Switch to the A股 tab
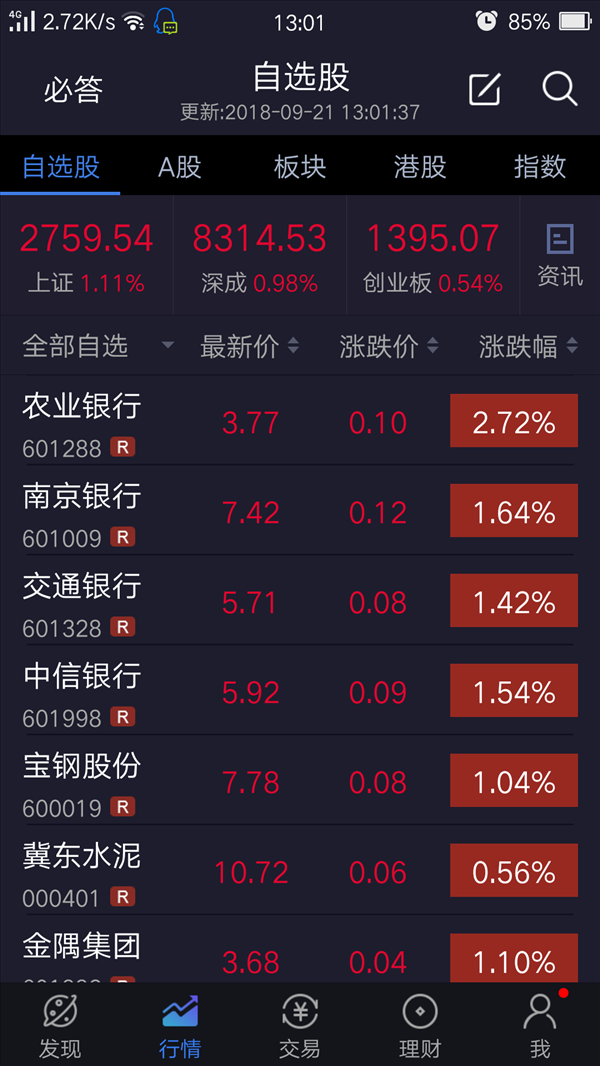Screen dimensions: 600x1066 pos(180,167)
